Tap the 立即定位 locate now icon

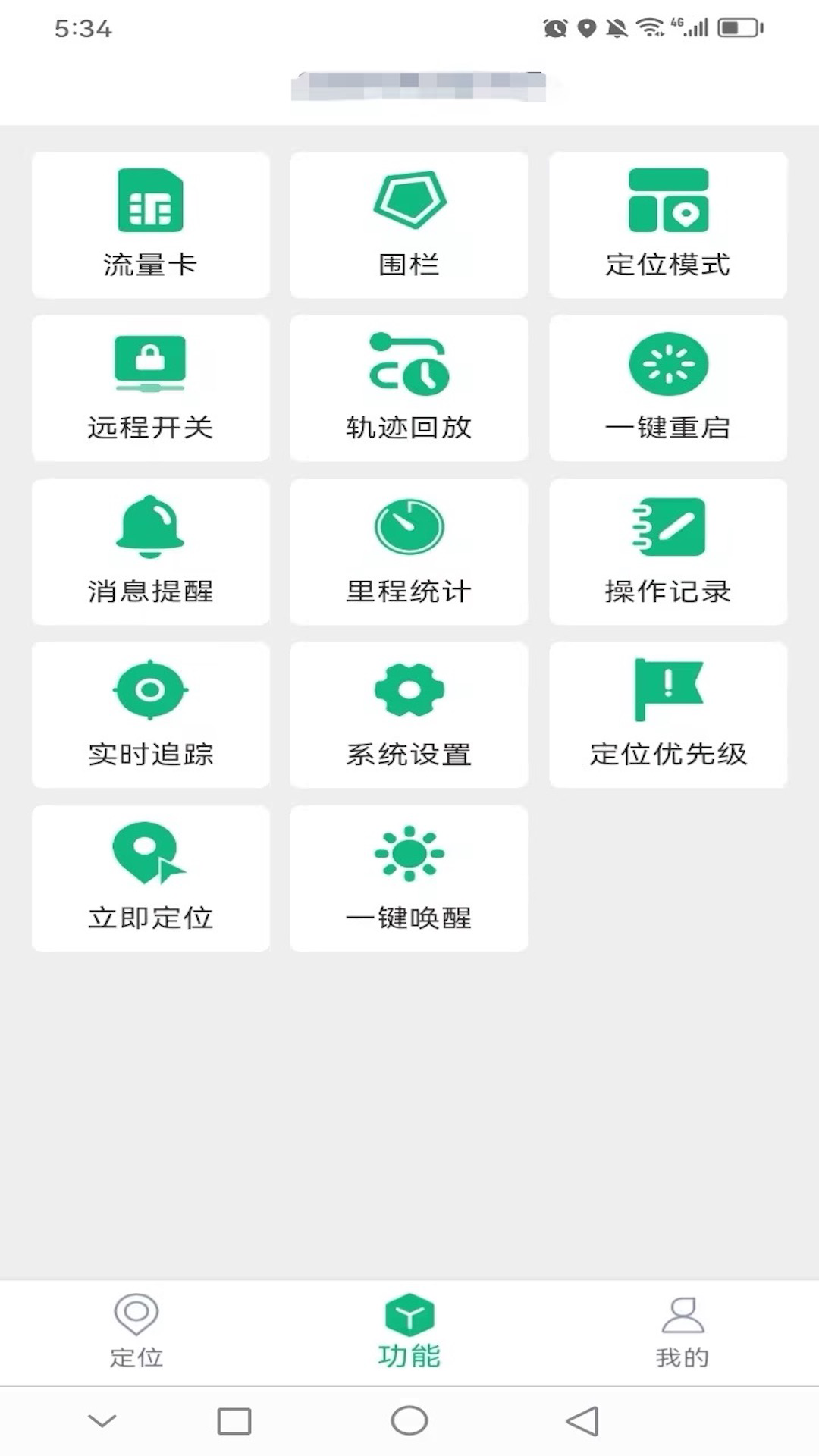[x=150, y=878]
